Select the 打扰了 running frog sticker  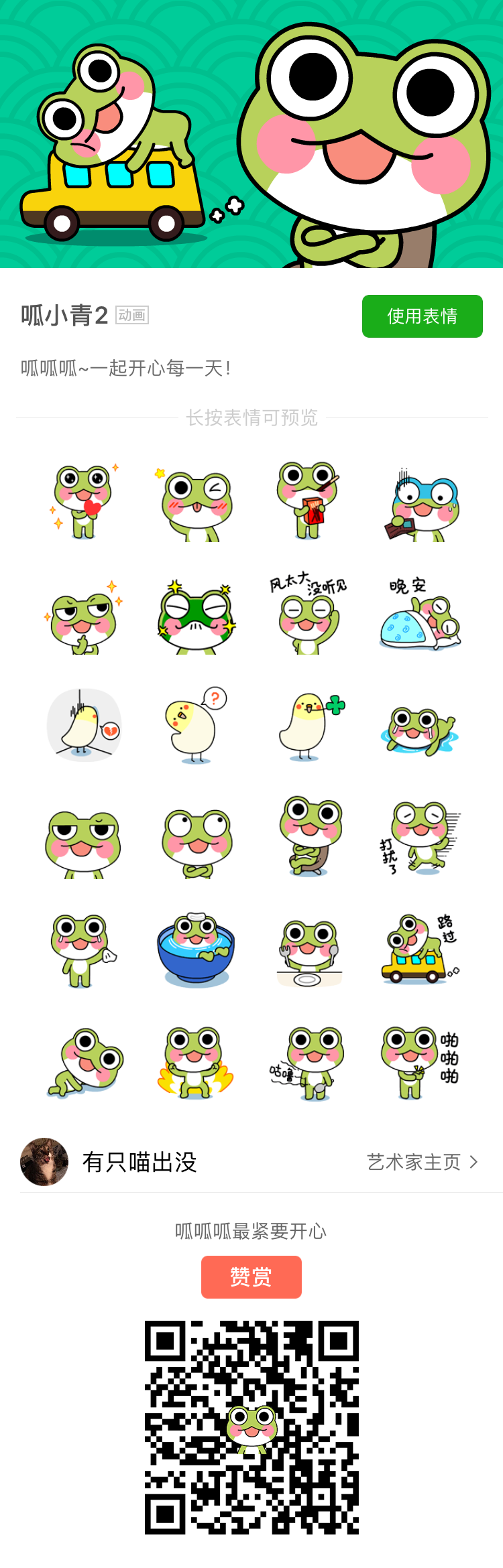(x=420, y=838)
